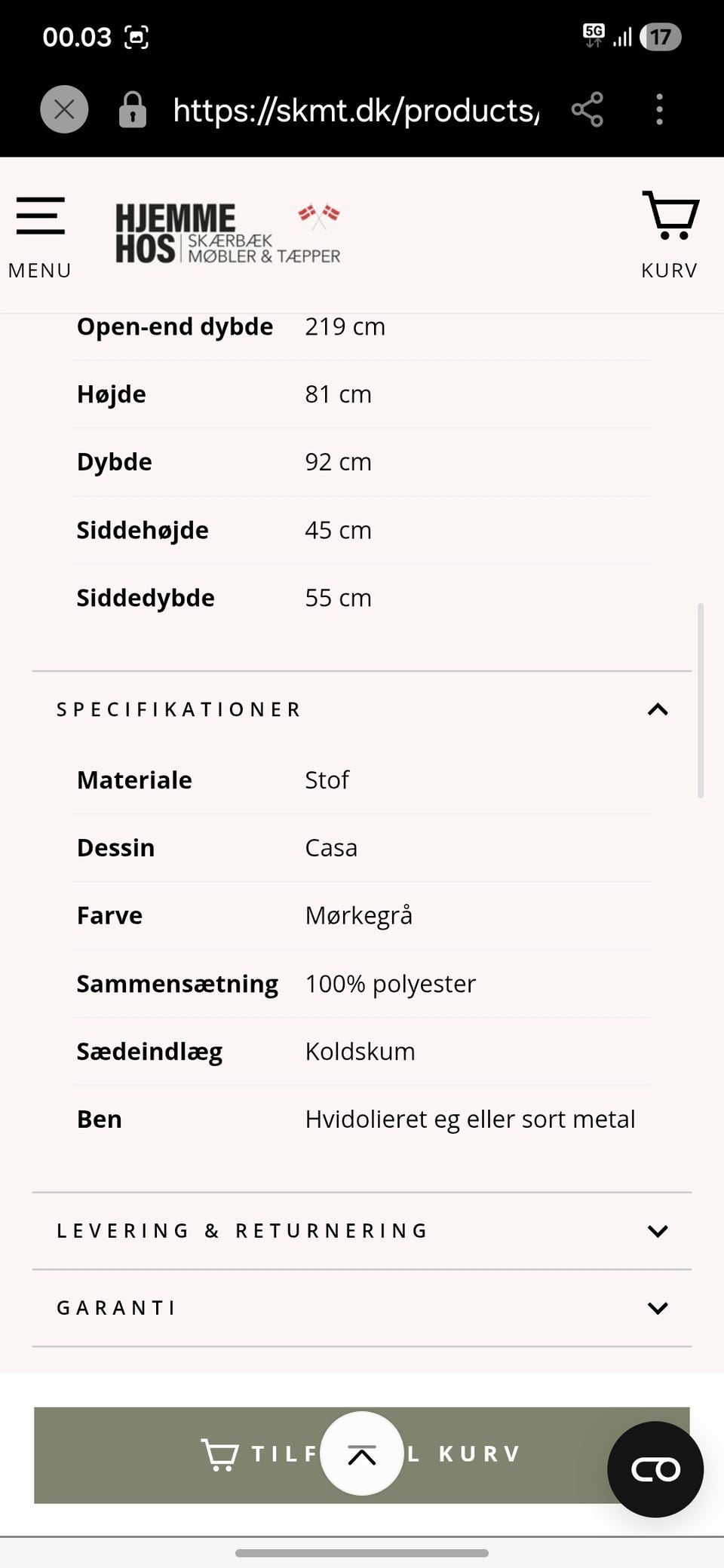Open the hamburger menu
Viewport: 724px width, 1568px height.
click(x=40, y=216)
